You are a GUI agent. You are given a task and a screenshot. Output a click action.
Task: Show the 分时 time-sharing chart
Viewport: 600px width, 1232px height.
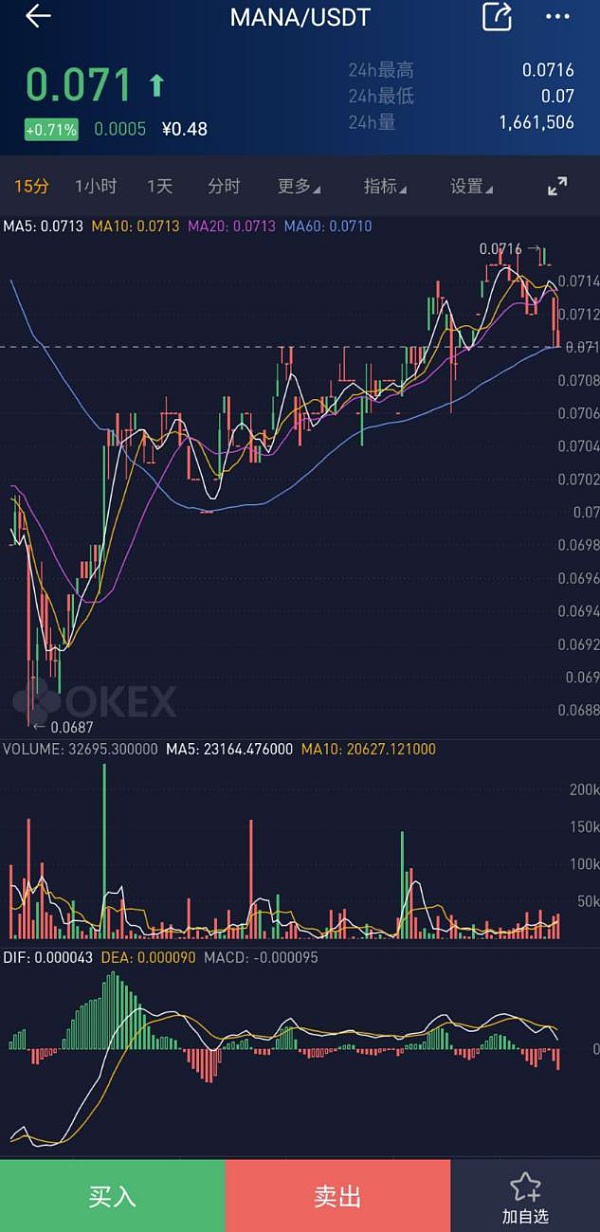click(x=224, y=186)
